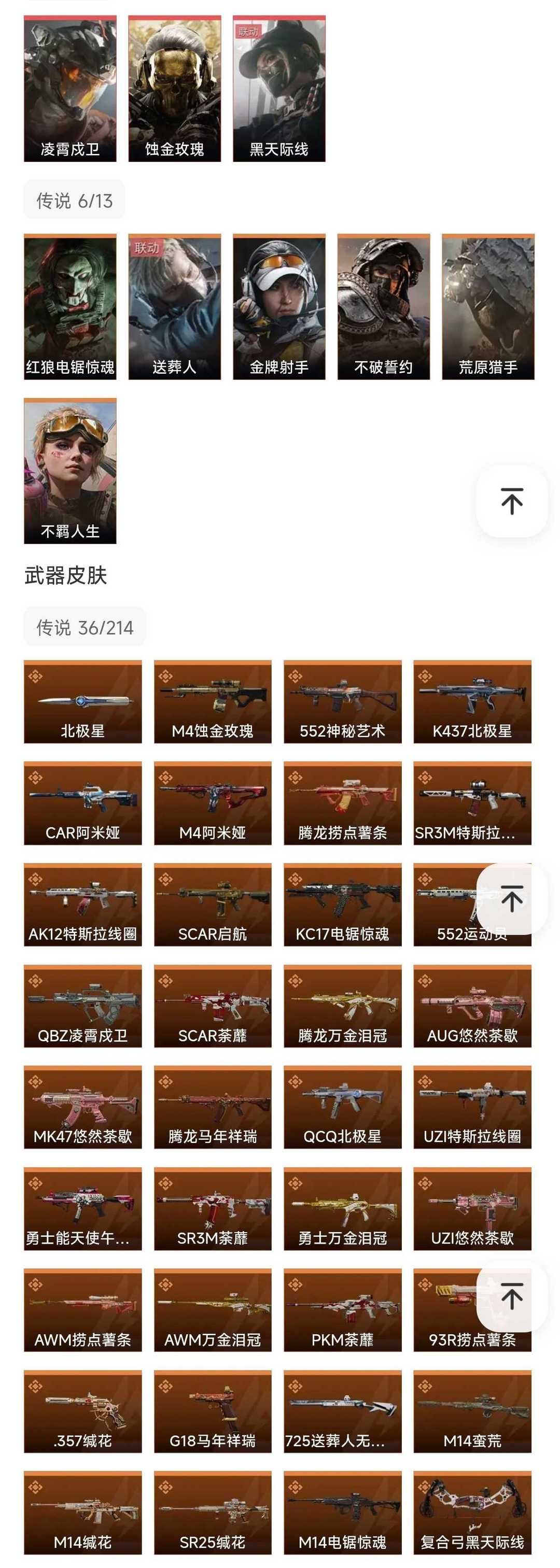View the 蚀金玫瑰 operator skin
Image resolution: width=560 pixels, height=1568 pixels.
(175, 88)
